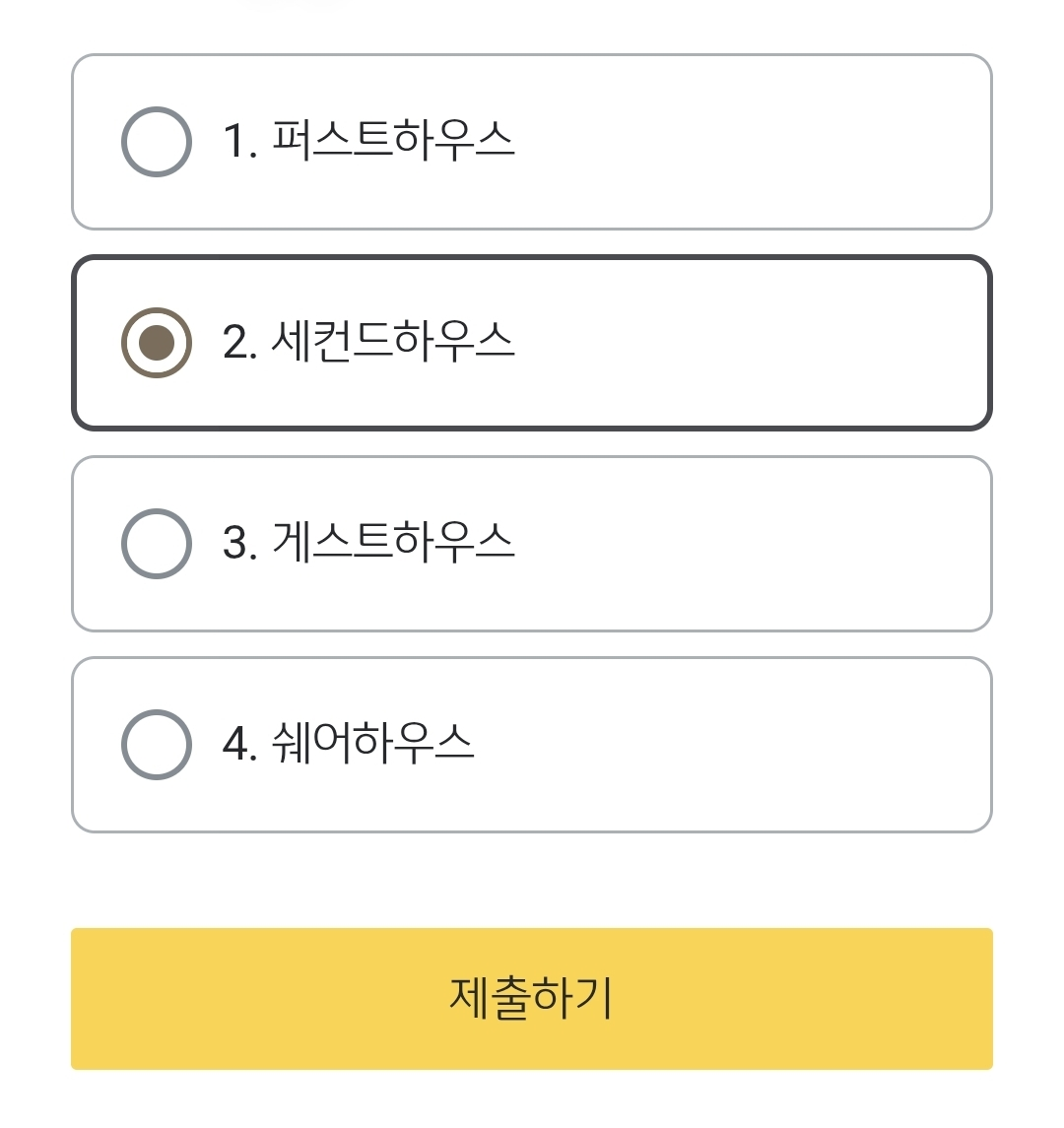The image size is (1064, 1128).
Task: Deselect the filled radio next to 세컨드하우스
Action: [156, 342]
